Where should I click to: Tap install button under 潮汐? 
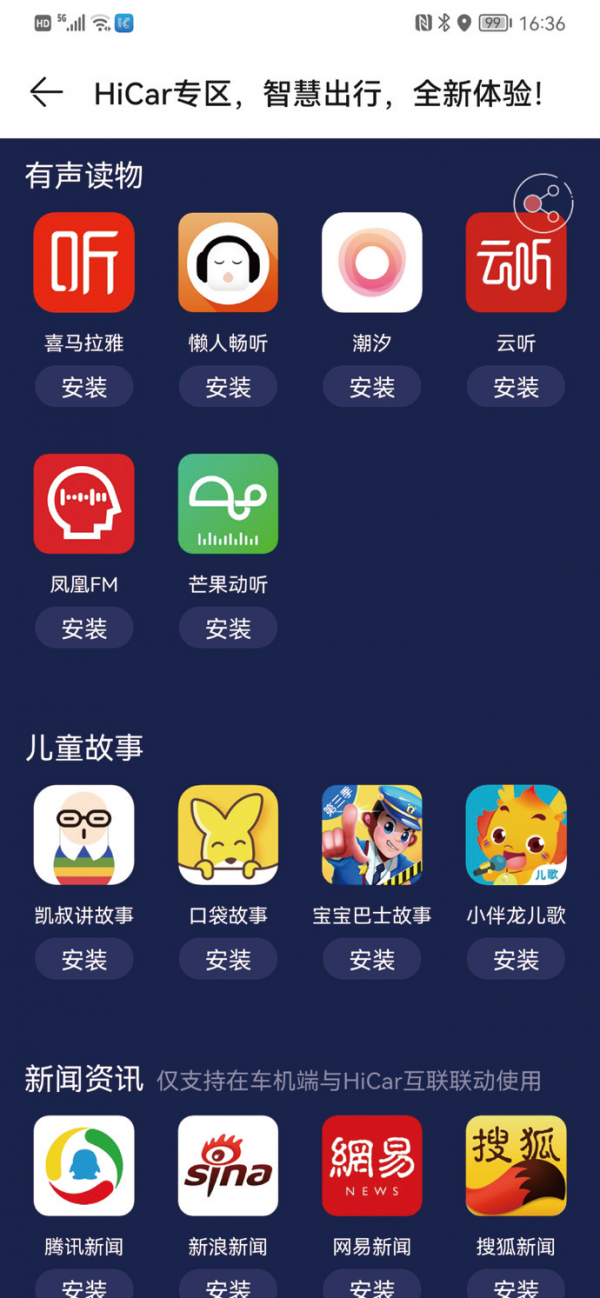tap(372, 387)
